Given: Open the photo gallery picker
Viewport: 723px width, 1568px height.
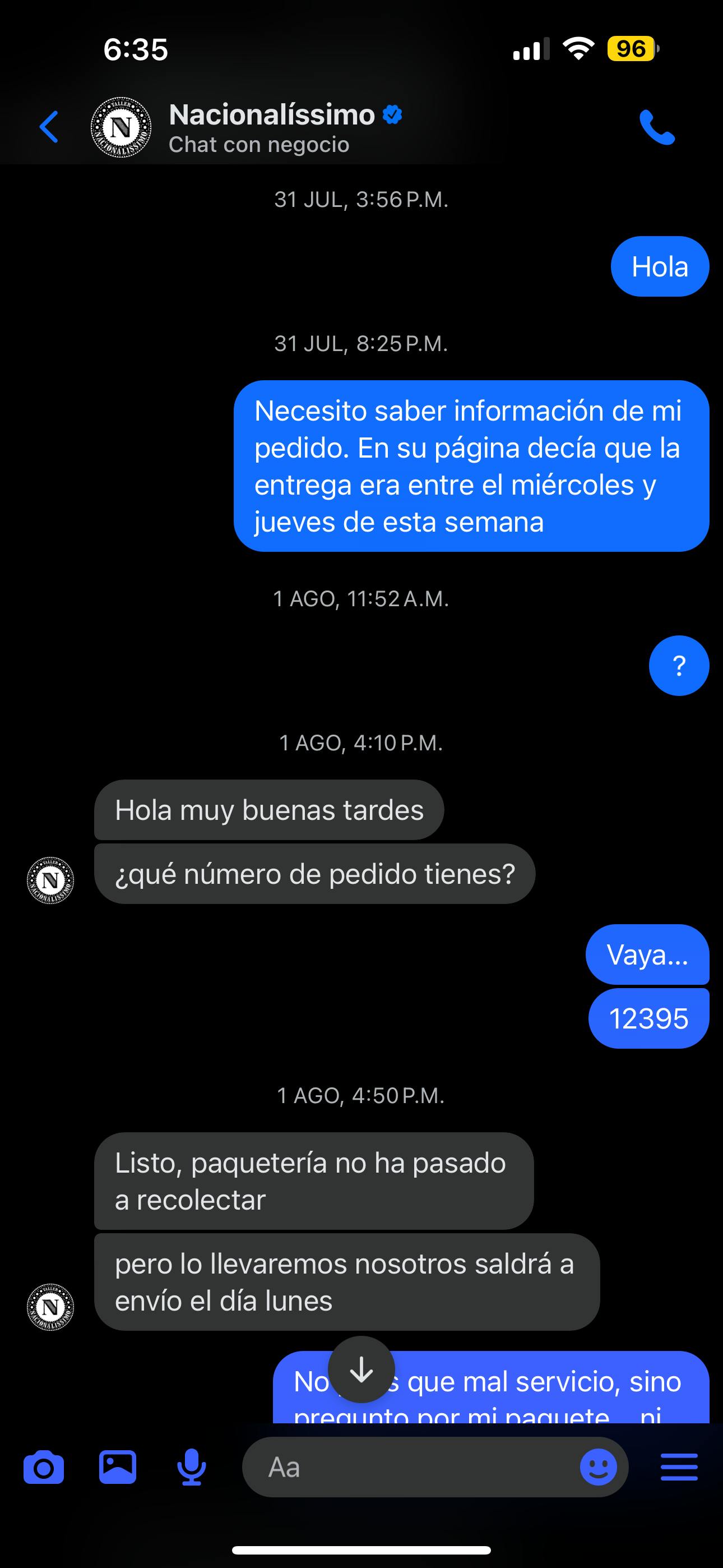Looking at the screenshot, I should (118, 1467).
